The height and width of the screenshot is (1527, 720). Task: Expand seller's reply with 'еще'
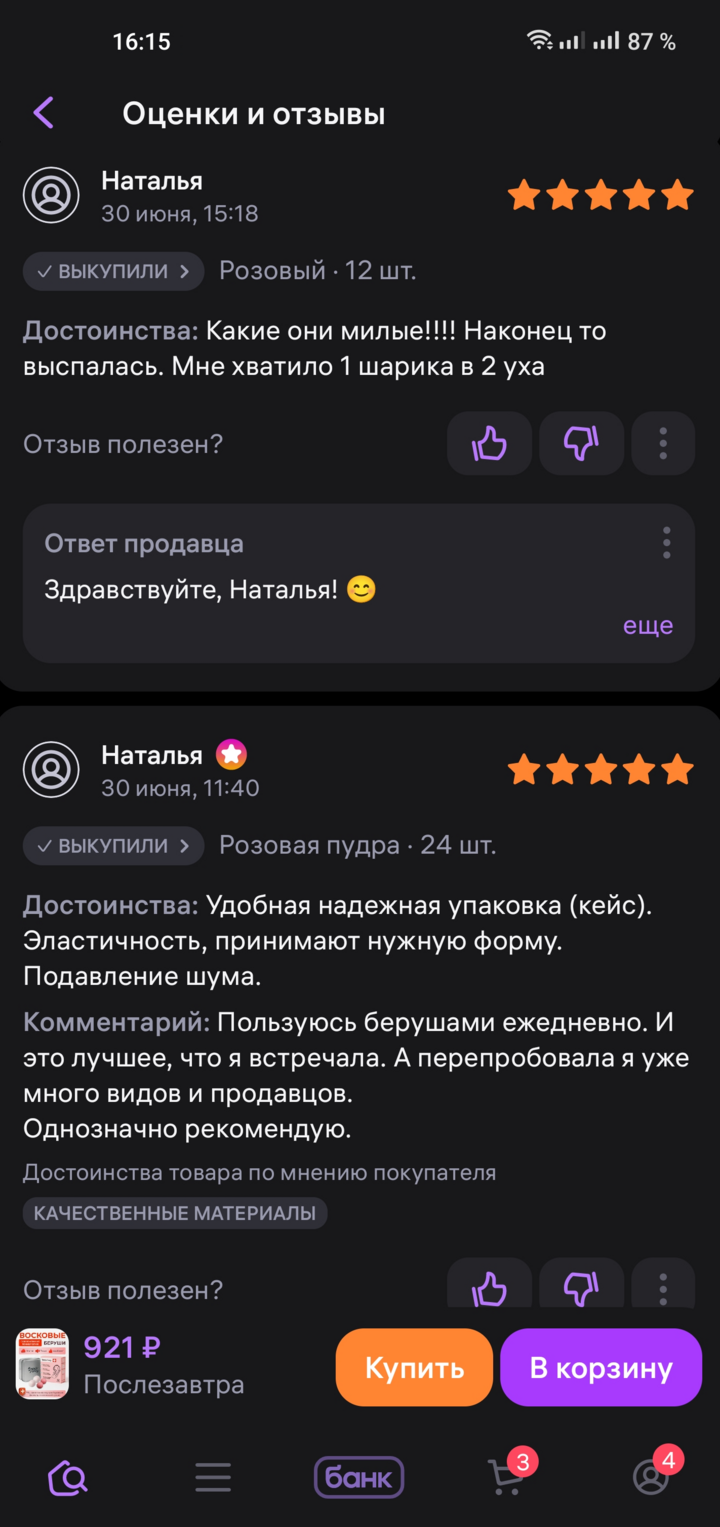pos(647,626)
